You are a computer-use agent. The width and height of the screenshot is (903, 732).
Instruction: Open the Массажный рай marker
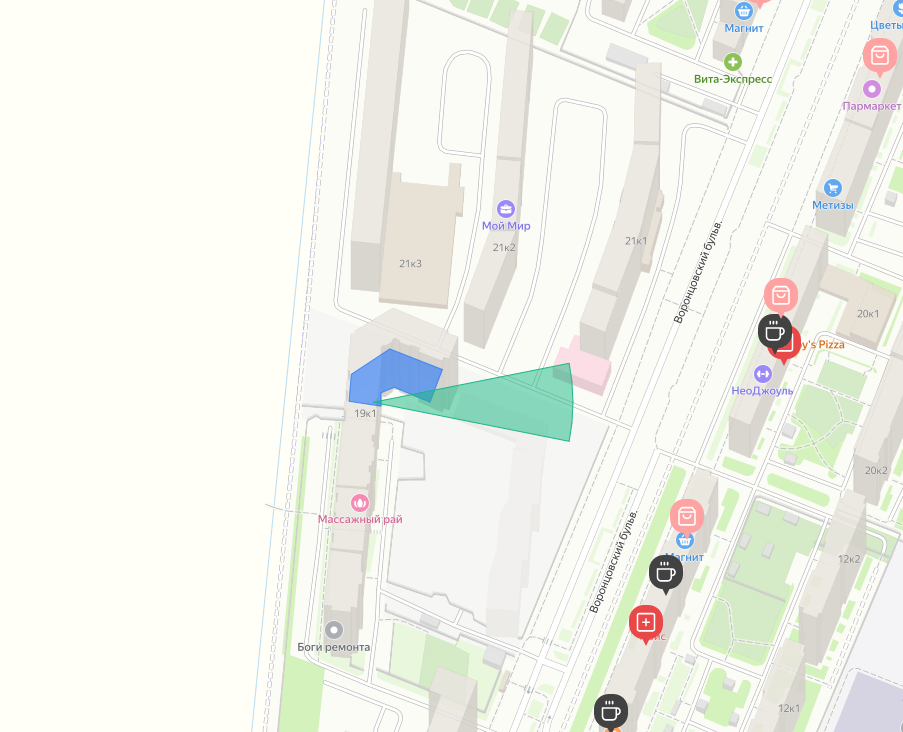coord(360,502)
